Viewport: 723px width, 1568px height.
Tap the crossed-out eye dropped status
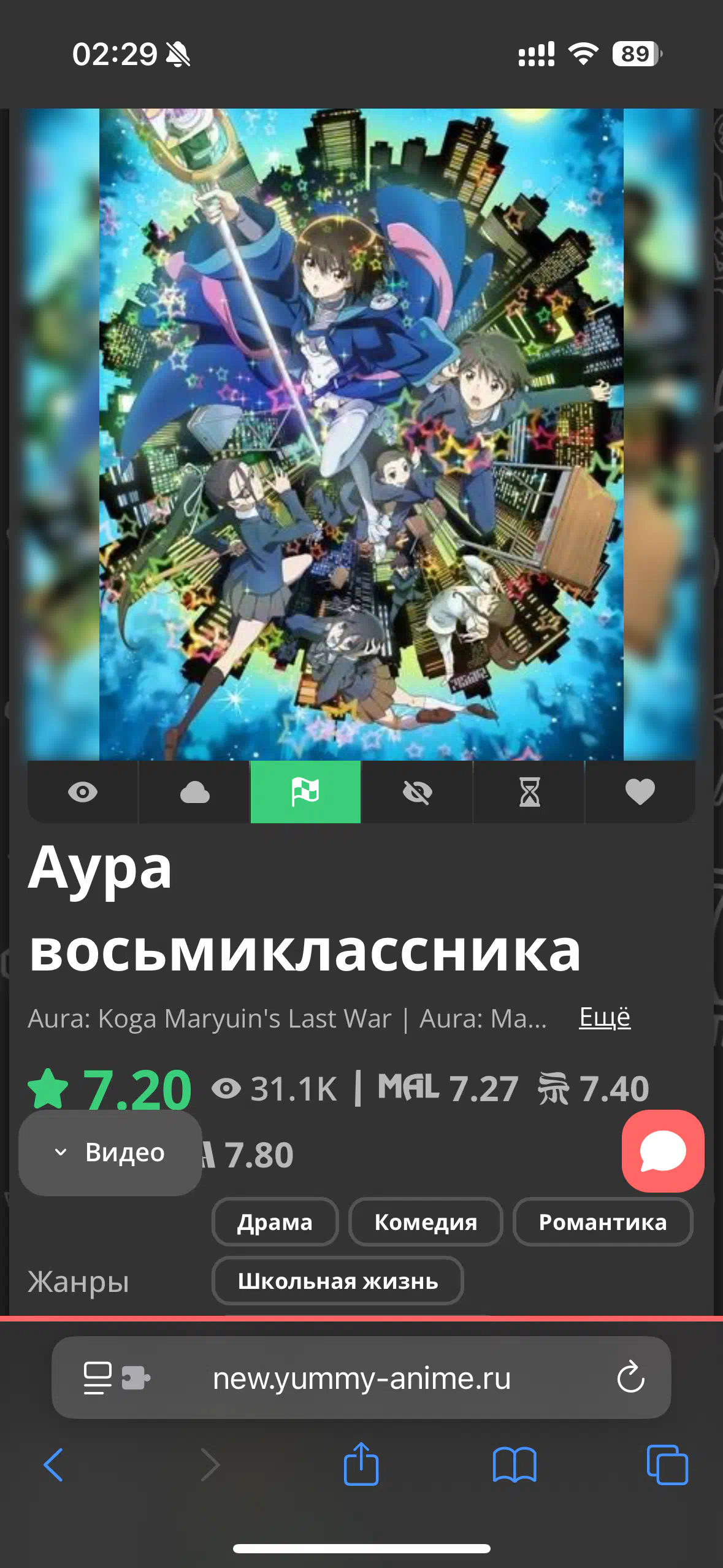point(417,792)
